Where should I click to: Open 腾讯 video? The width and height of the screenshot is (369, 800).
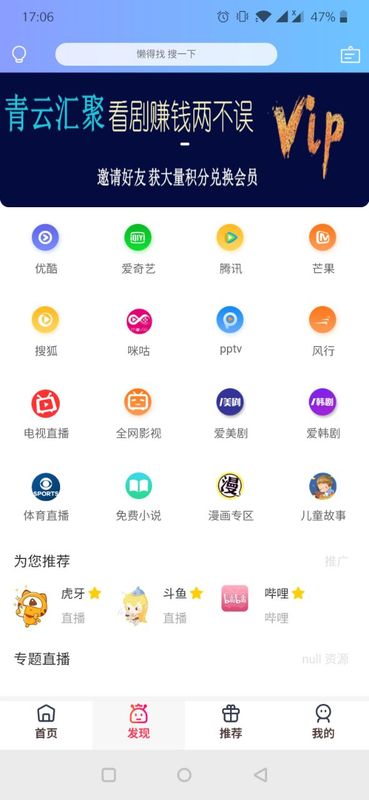point(230,249)
